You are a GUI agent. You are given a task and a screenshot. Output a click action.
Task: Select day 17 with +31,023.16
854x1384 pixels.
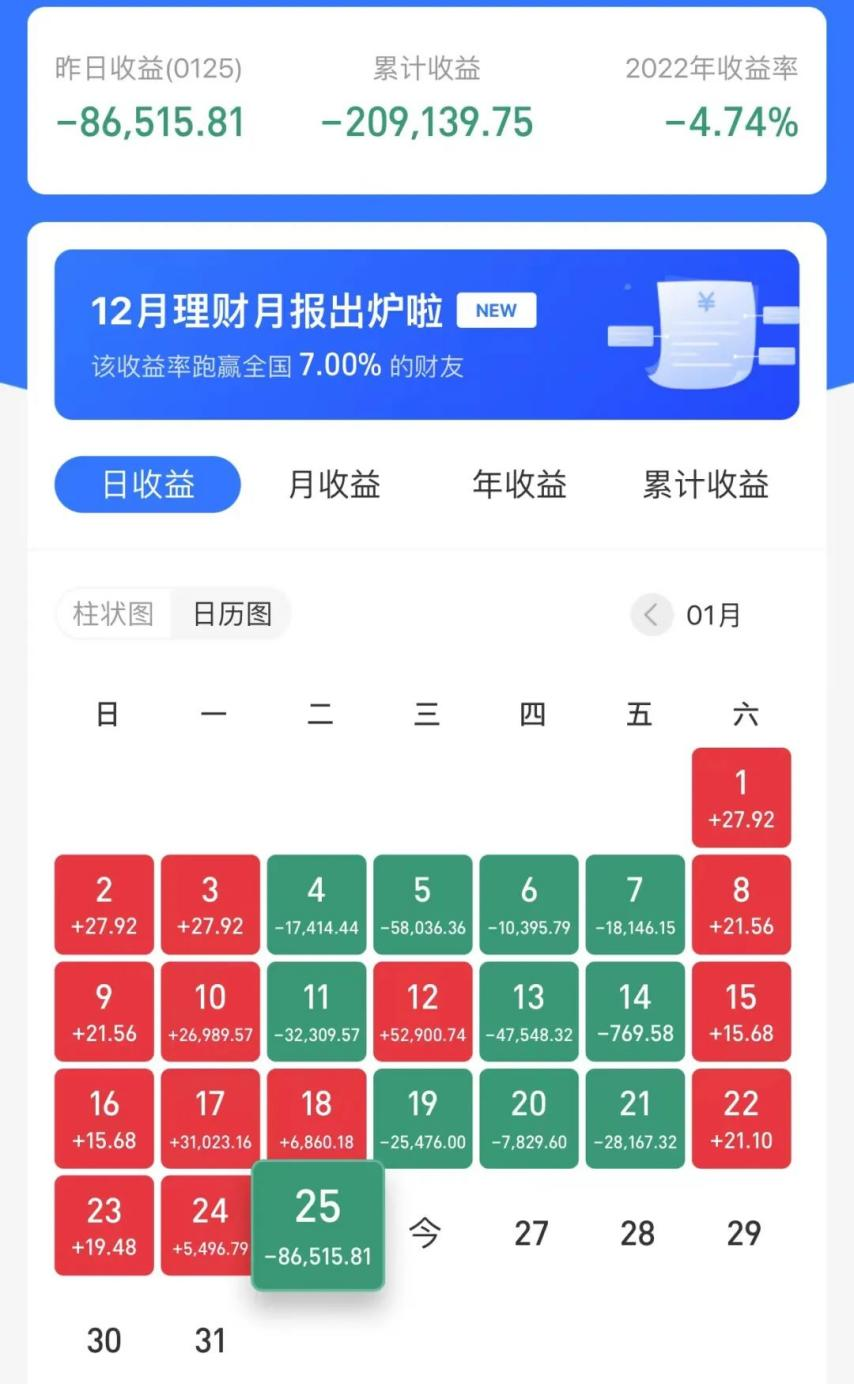210,1118
